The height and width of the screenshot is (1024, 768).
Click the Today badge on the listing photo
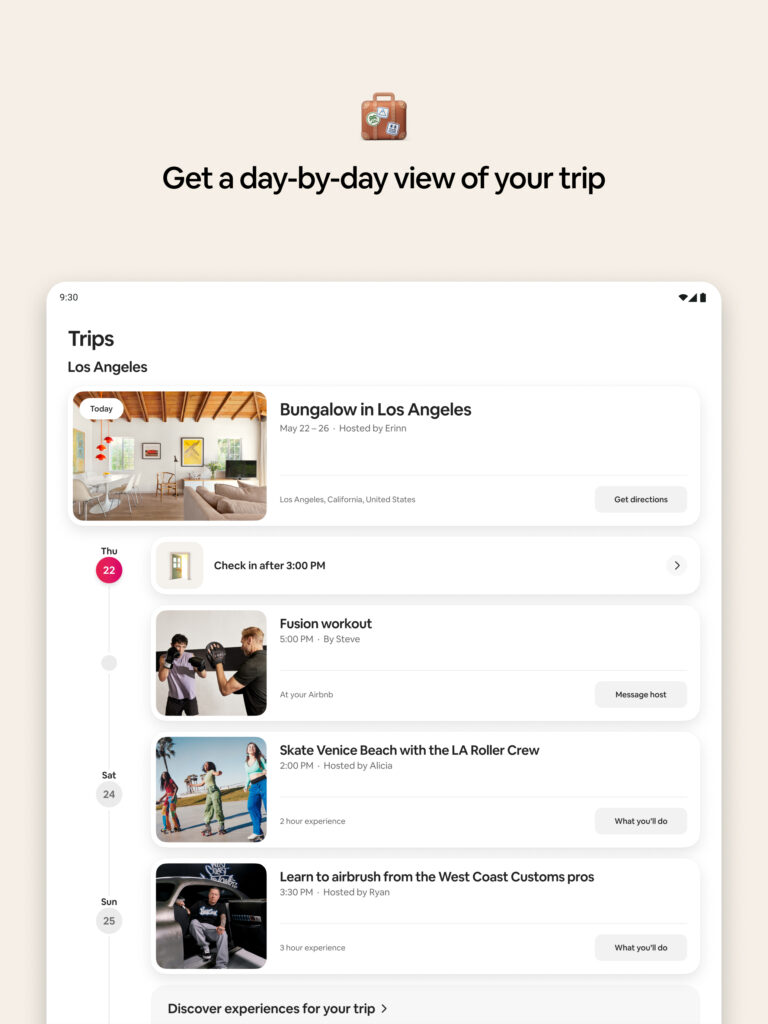coord(100,408)
